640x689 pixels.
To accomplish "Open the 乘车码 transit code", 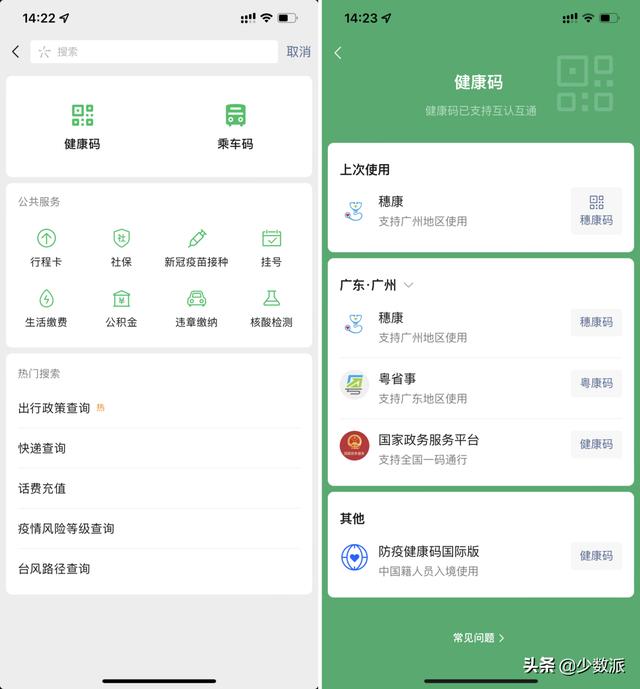I will [x=235, y=127].
